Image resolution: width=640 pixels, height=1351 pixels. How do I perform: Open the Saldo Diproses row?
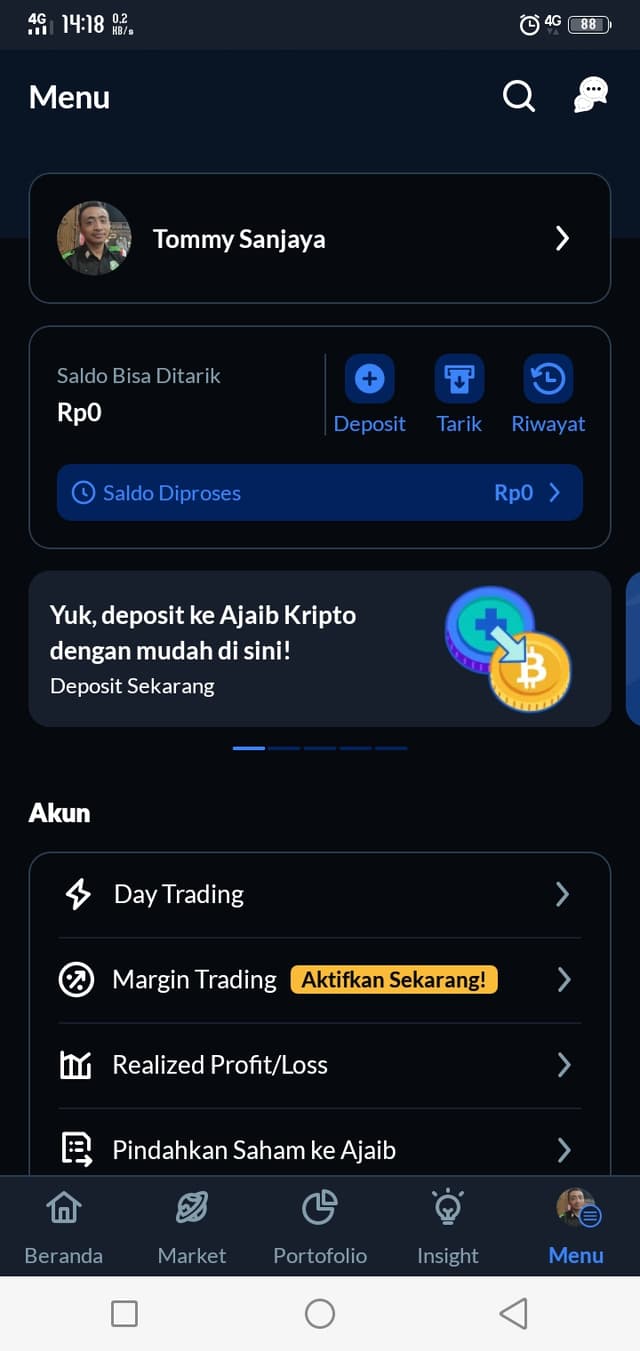tap(320, 492)
